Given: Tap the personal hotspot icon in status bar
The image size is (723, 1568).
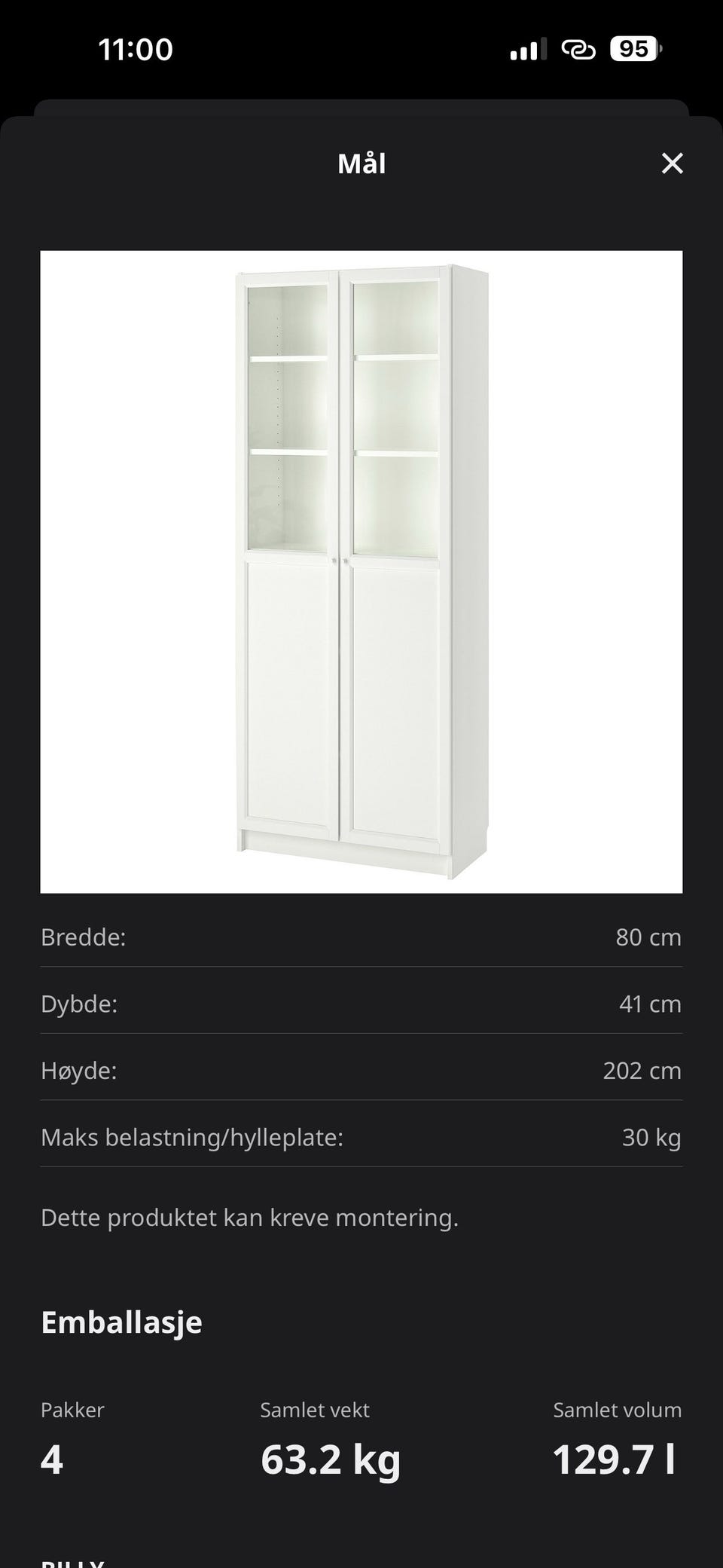Looking at the screenshot, I should 580,50.
